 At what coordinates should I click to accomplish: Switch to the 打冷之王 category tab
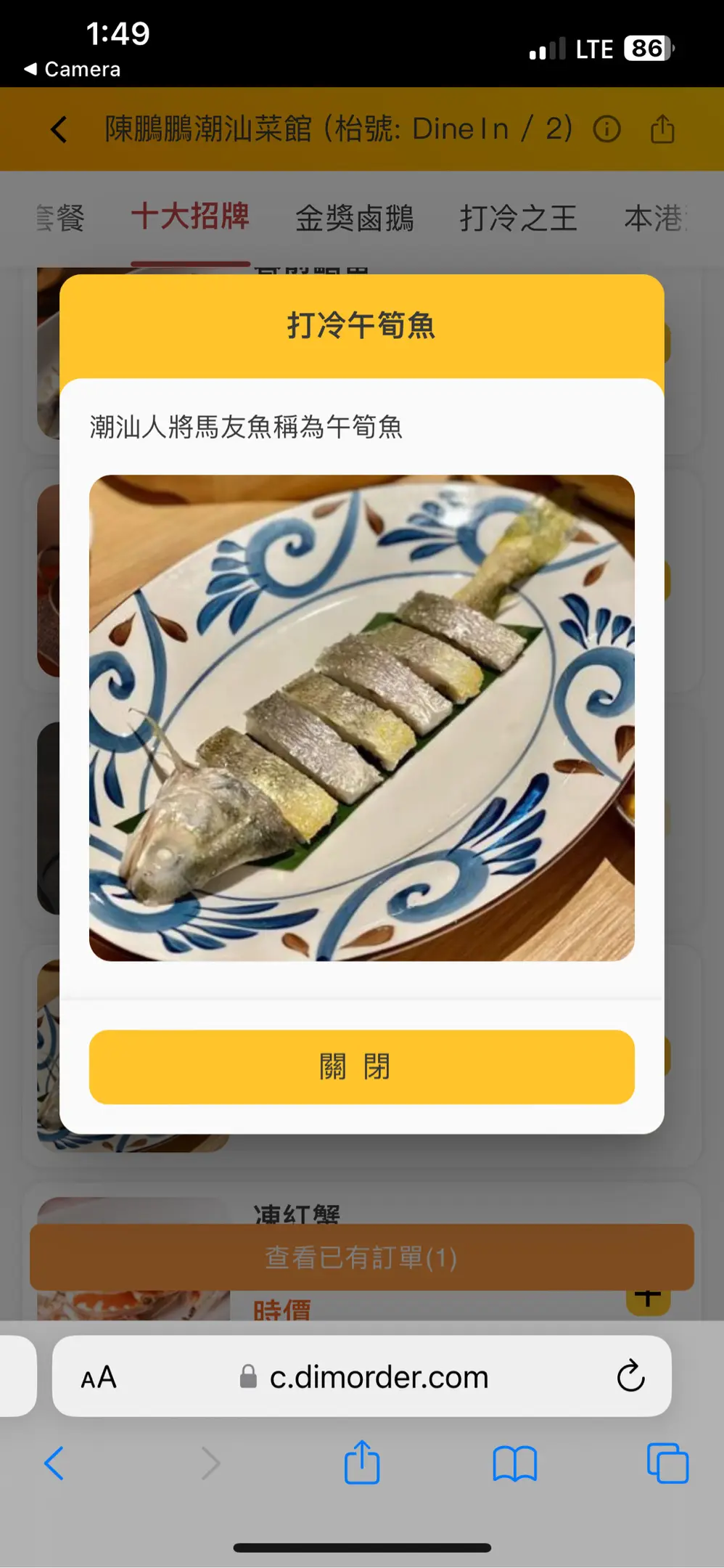[x=518, y=218]
